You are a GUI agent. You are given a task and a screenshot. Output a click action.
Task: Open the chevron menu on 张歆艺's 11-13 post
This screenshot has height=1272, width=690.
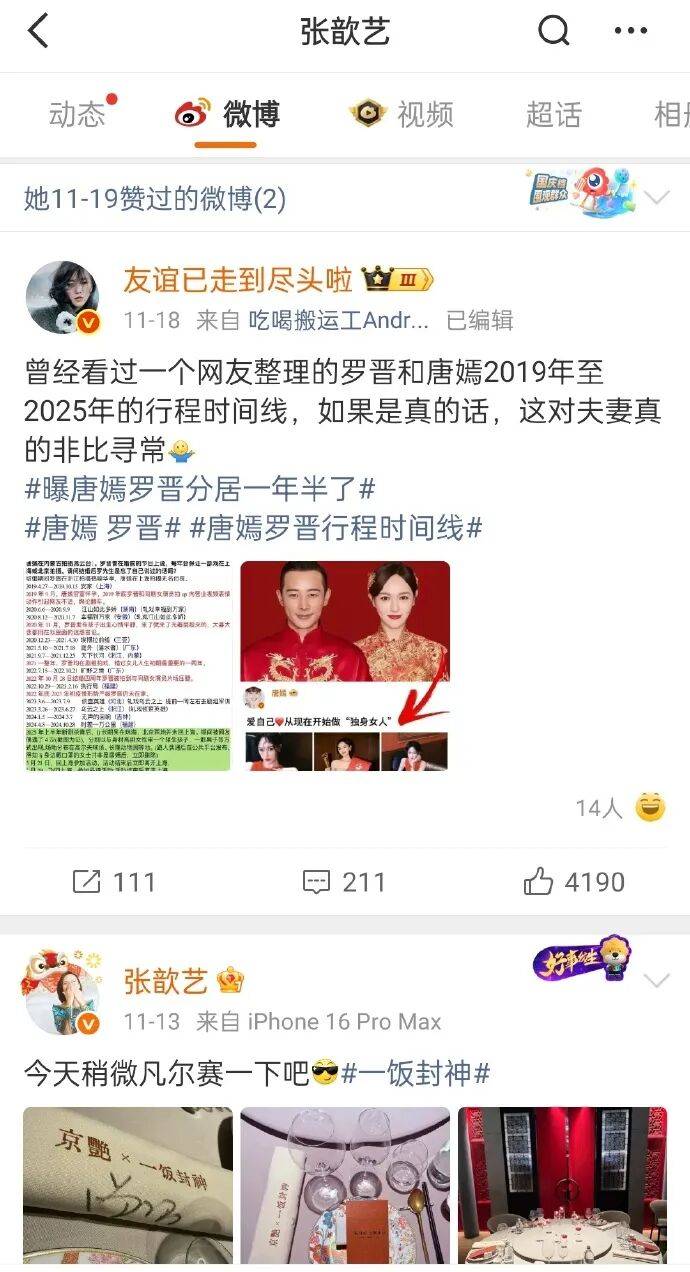[657, 981]
